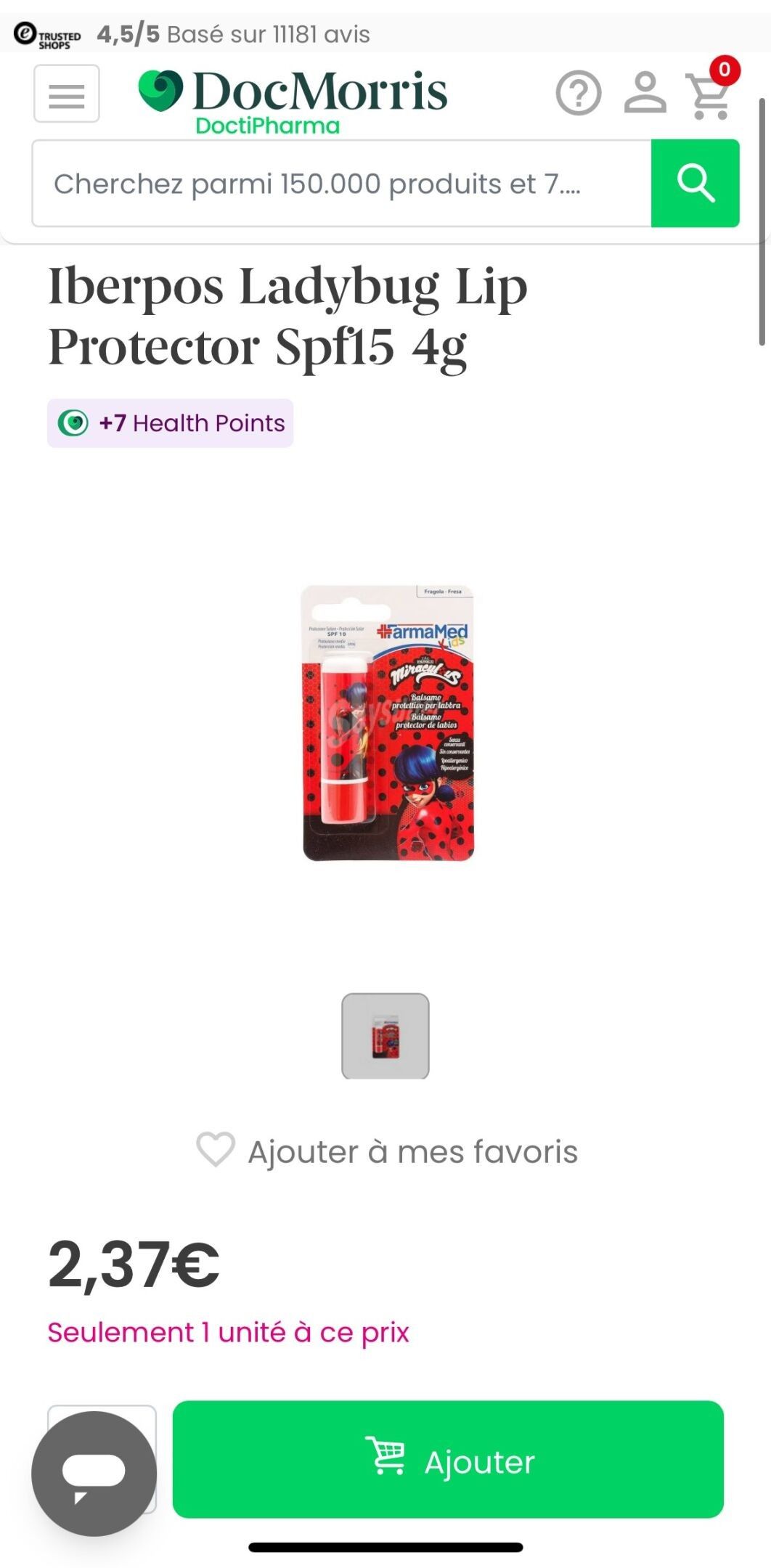This screenshot has height=1568, width=771.
Task: Open the chat support bubble
Action: [94, 1474]
